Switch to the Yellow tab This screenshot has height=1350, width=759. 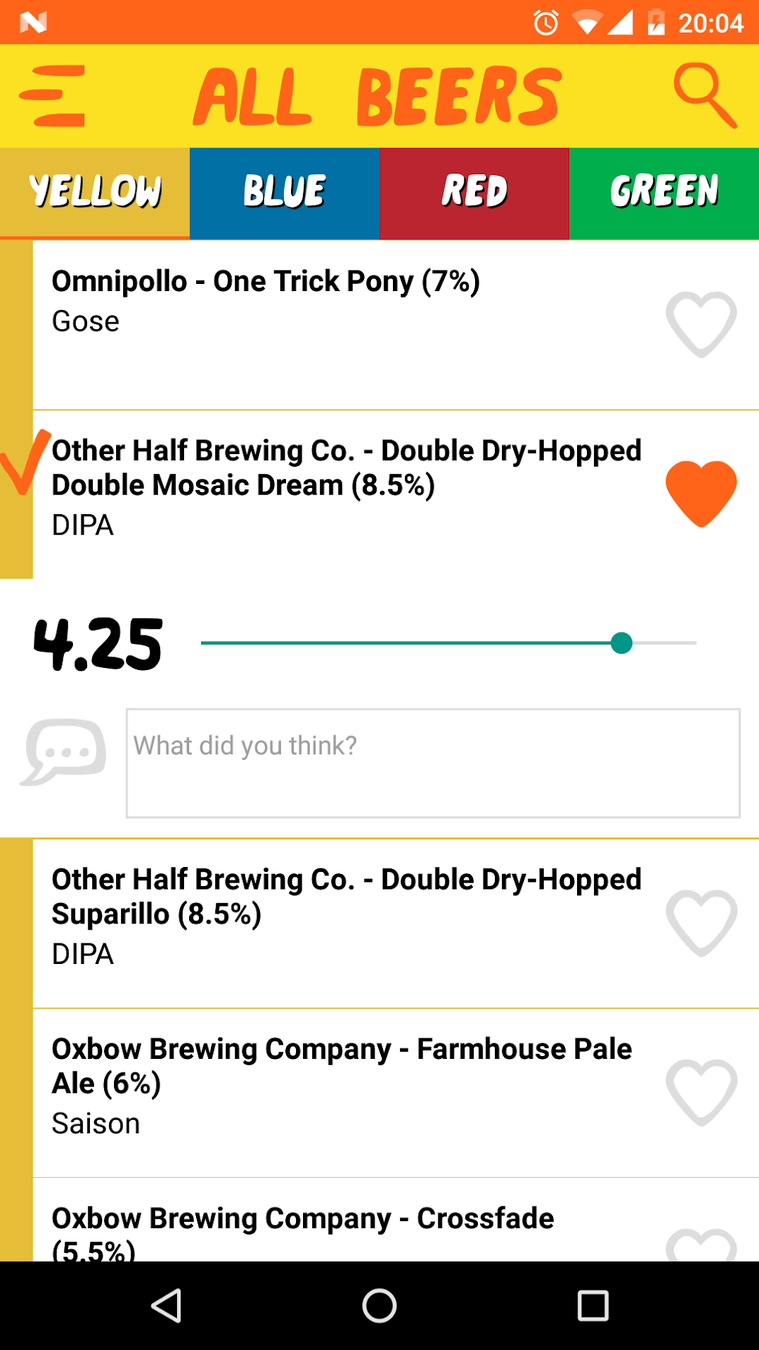[95, 192]
